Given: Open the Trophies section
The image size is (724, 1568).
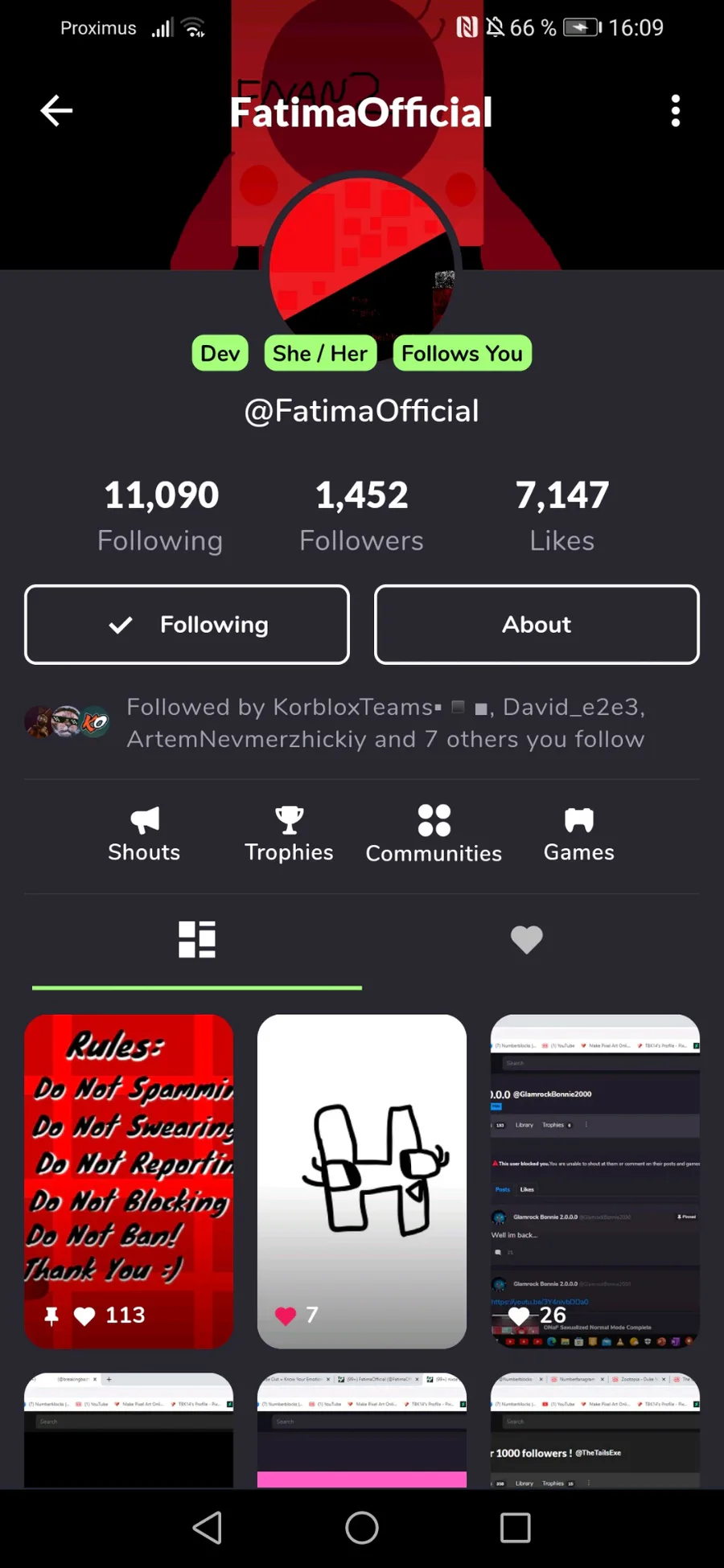Looking at the screenshot, I should [289, 835].
